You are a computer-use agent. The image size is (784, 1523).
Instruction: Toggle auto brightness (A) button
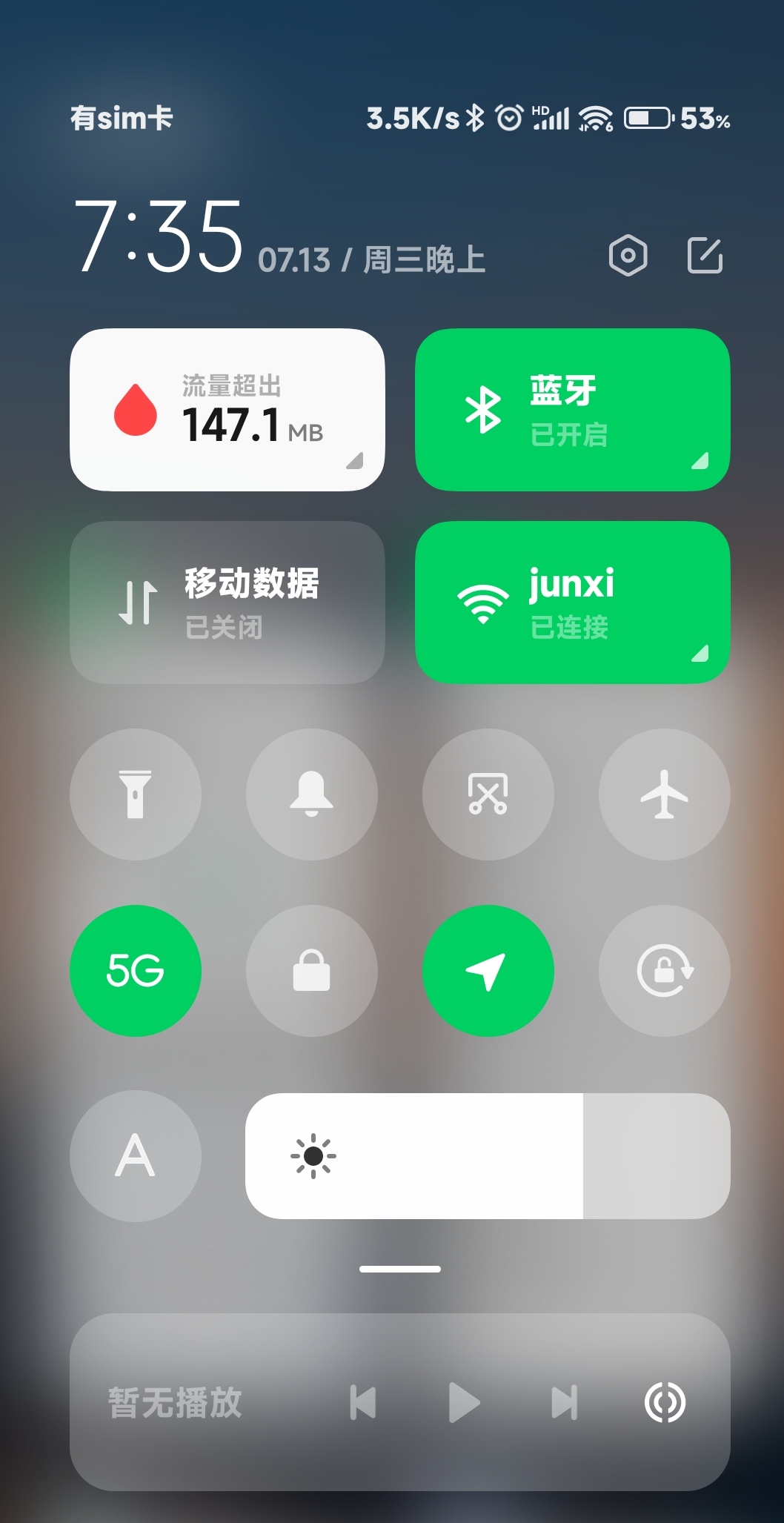(x=136, y=1156)
